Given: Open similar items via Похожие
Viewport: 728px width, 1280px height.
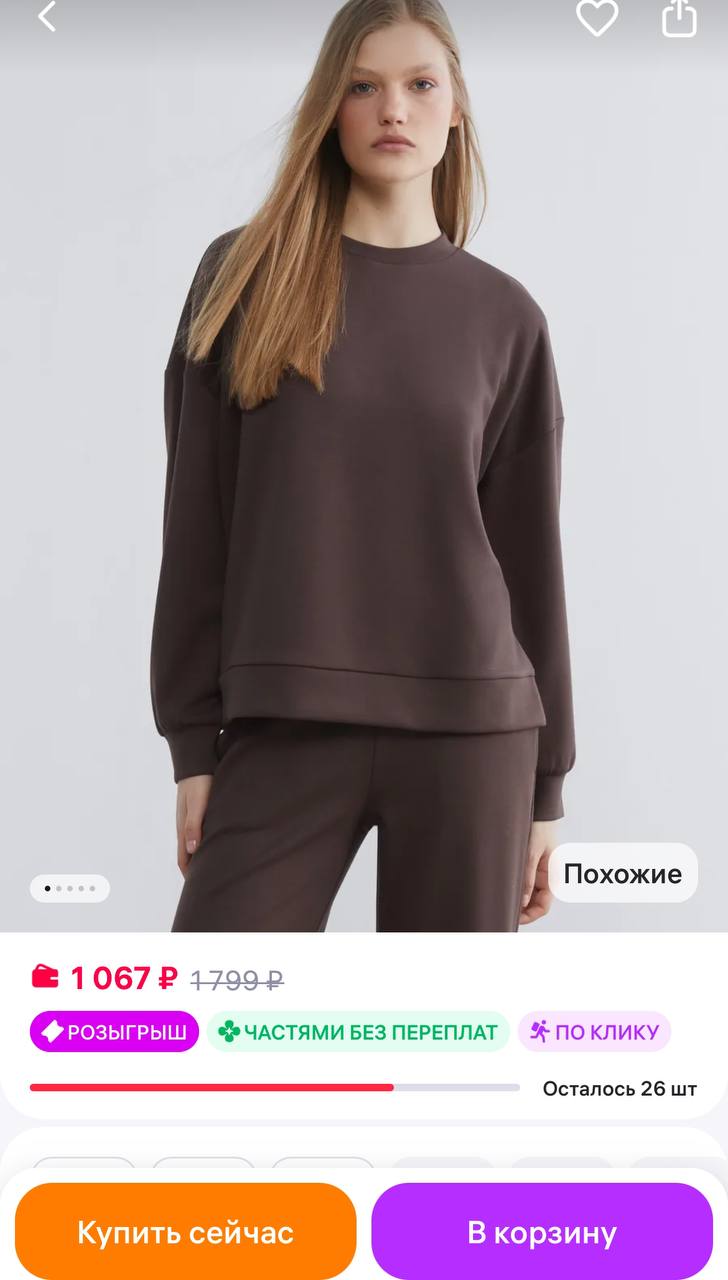Looking at the screenshot, I should [x=622, y=873].
